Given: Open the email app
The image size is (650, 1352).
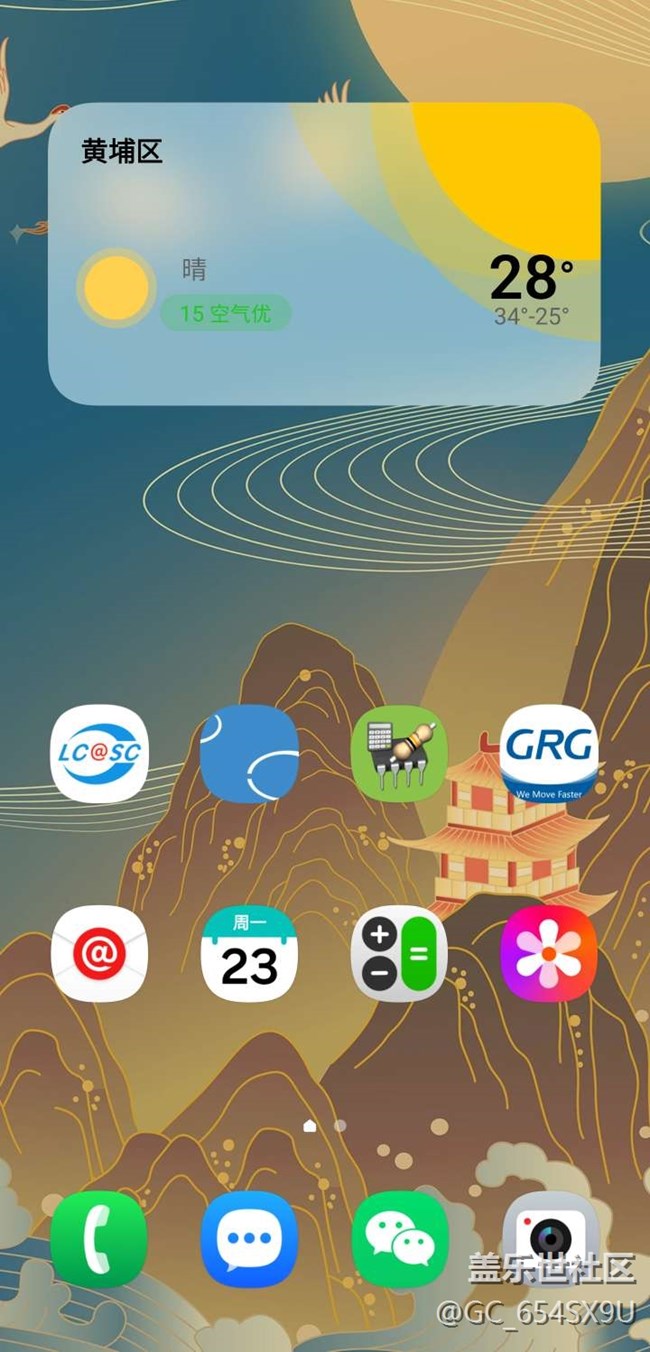Looking at the screenshot, I should [x=99, y=953].
